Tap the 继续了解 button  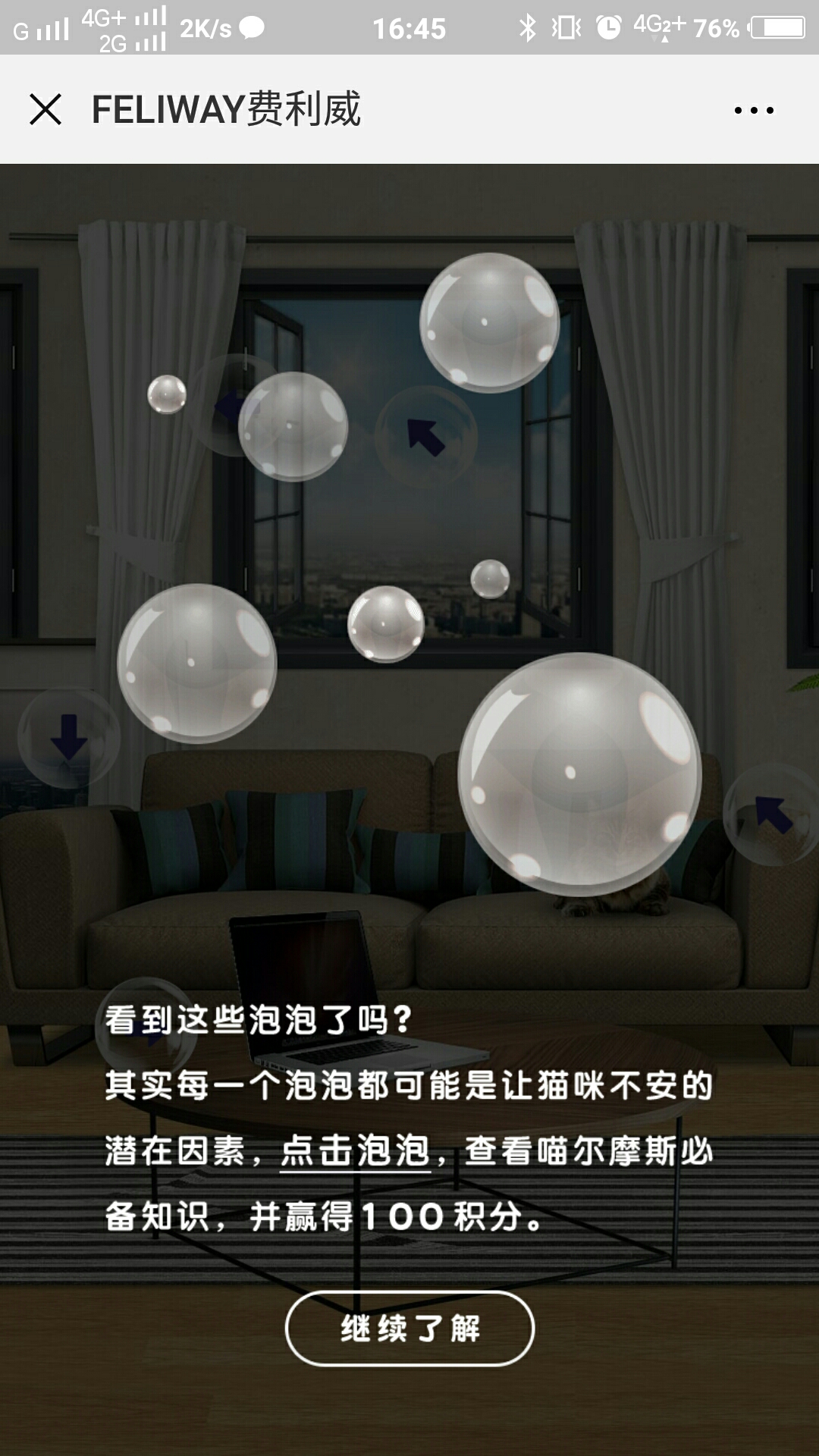pyautogui.click(x=409, y=1329)
